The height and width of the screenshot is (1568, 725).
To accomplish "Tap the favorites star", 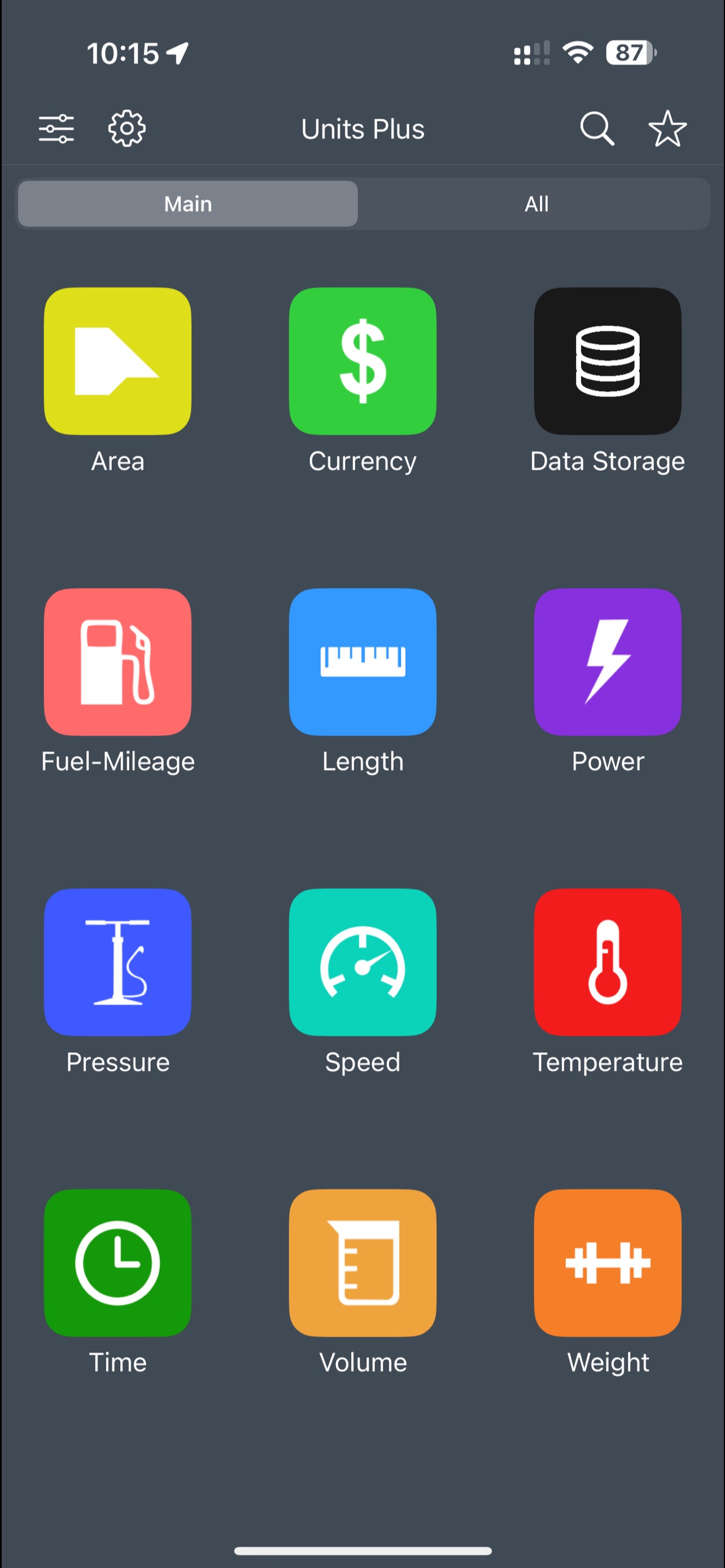I will point(668,129).
